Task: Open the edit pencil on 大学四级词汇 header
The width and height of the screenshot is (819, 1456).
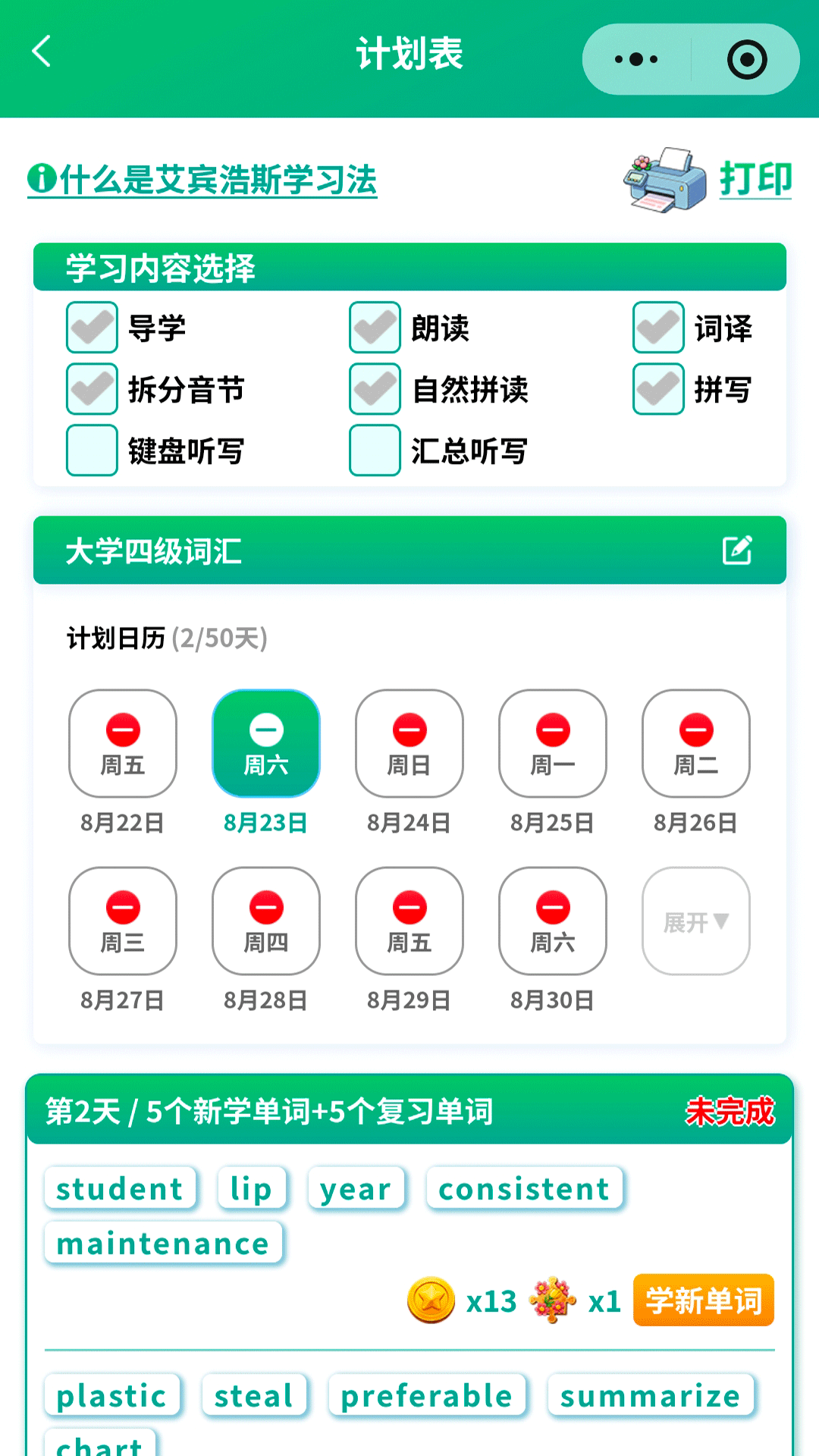Action: 736,551
